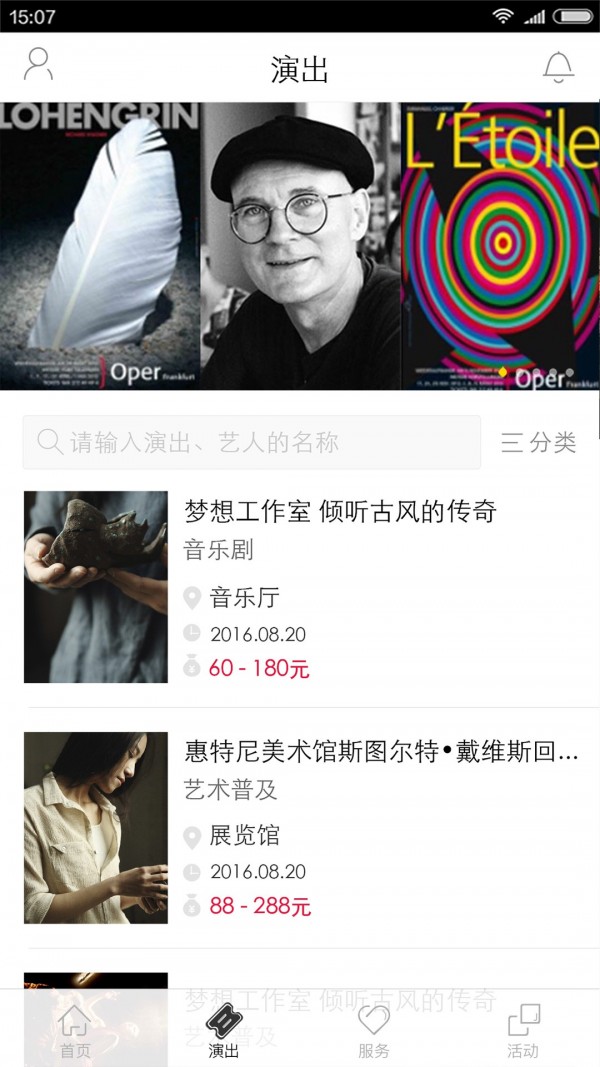Open the 分类 category filter
This screenshot has height=1067, width=600.
point(539,442)
